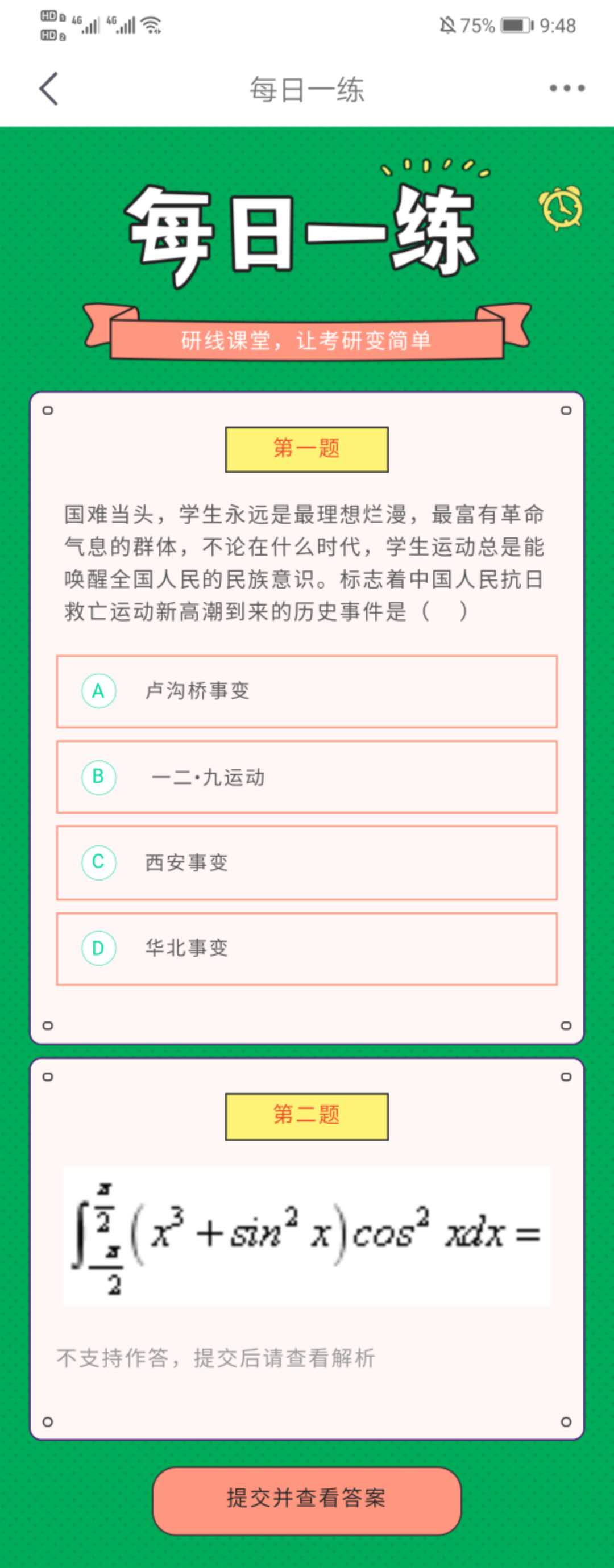Open the three-dot overflow menu
Image resolution: width=614 pixels, height=1568 pixels.
coord(566,88)
